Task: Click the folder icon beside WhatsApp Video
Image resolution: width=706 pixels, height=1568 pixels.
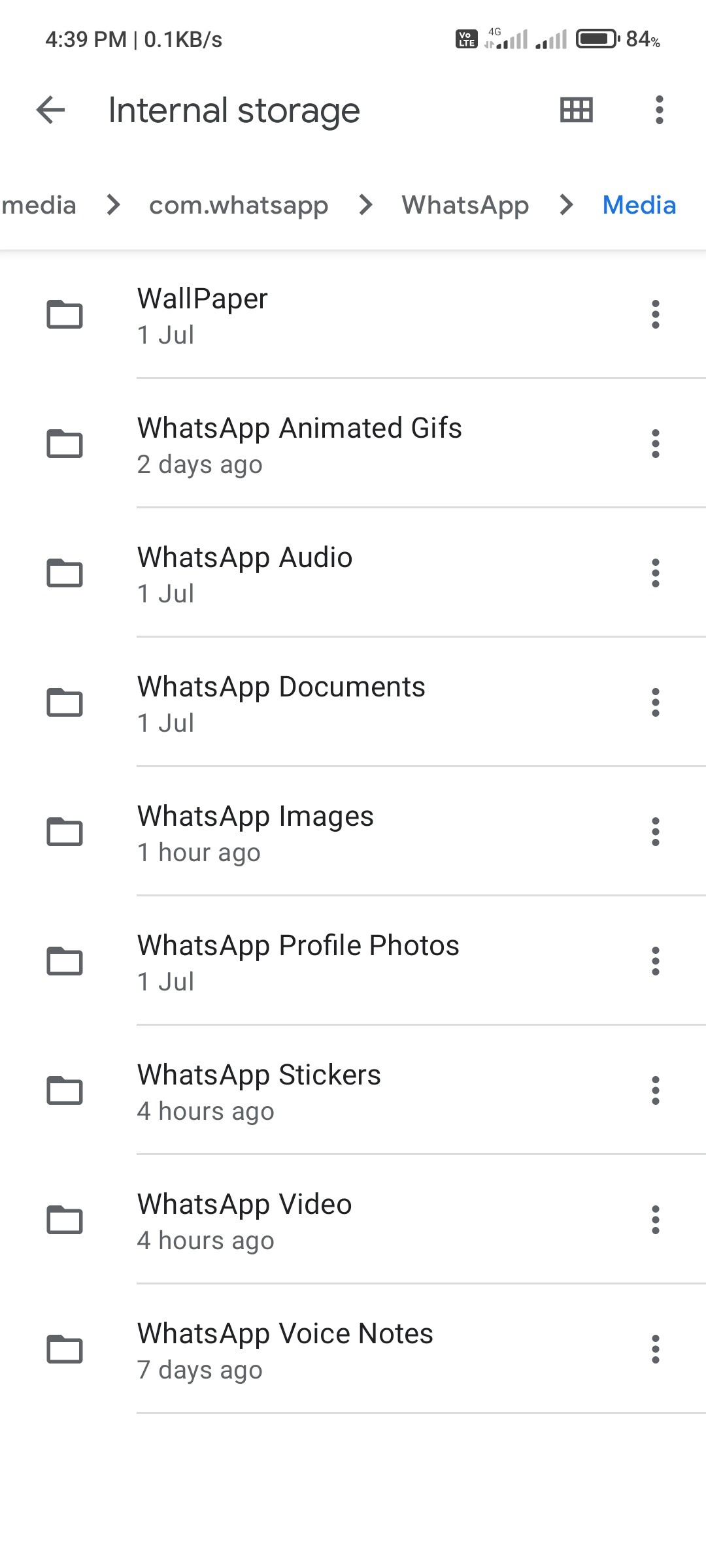Action: click(63, 1219)
